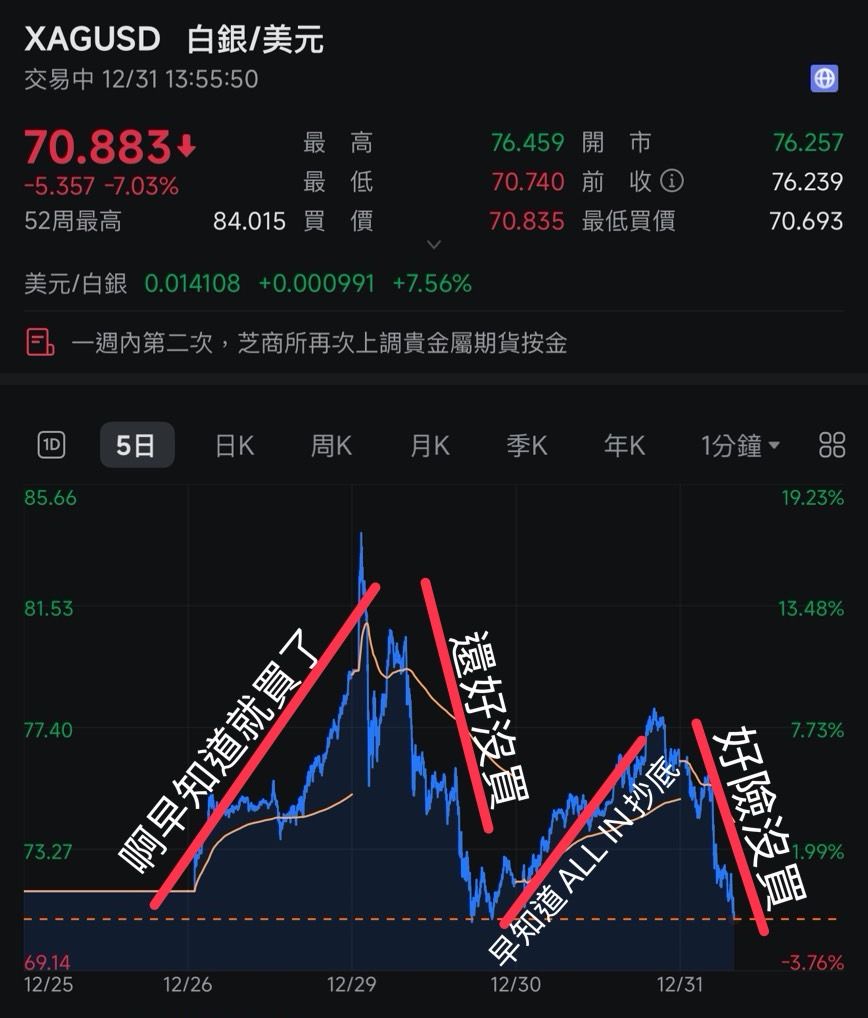Open the 季K chart tab
The width and height of the screenshot is (868, 1018).
coord(526,446)
